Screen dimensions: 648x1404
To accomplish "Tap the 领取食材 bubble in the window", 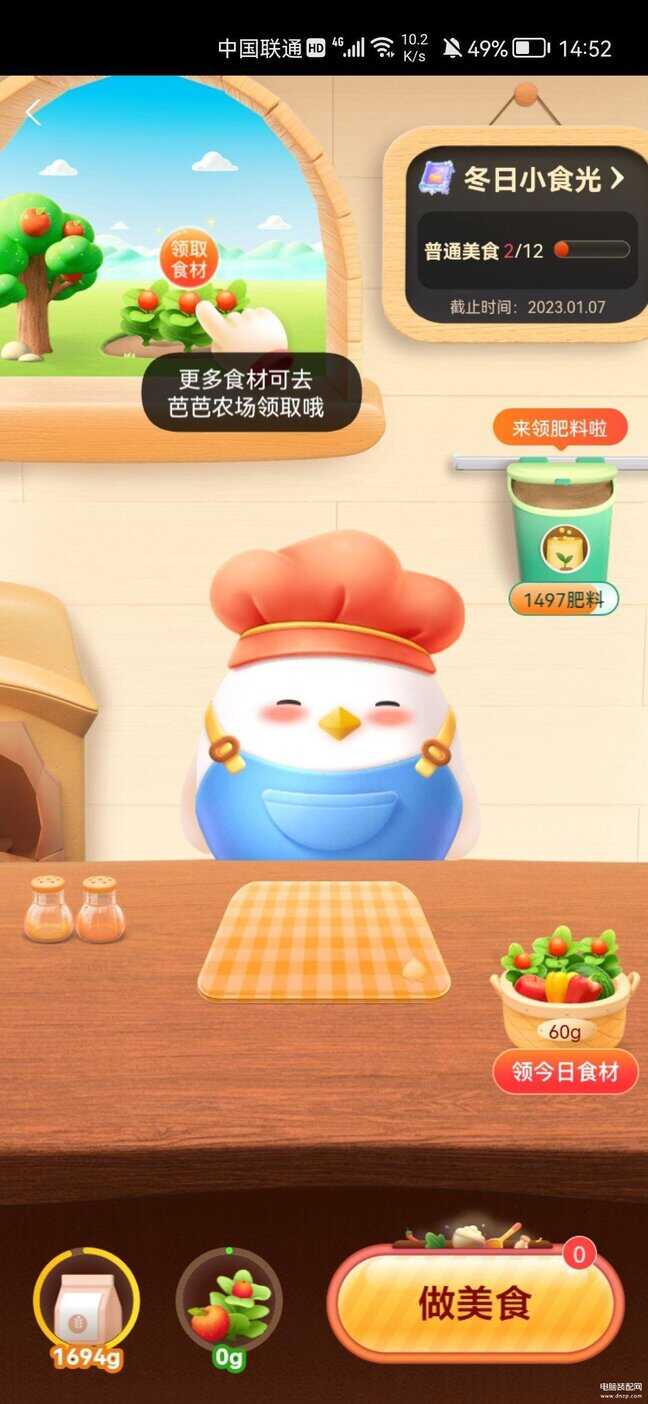I will (x=188, y=258).
